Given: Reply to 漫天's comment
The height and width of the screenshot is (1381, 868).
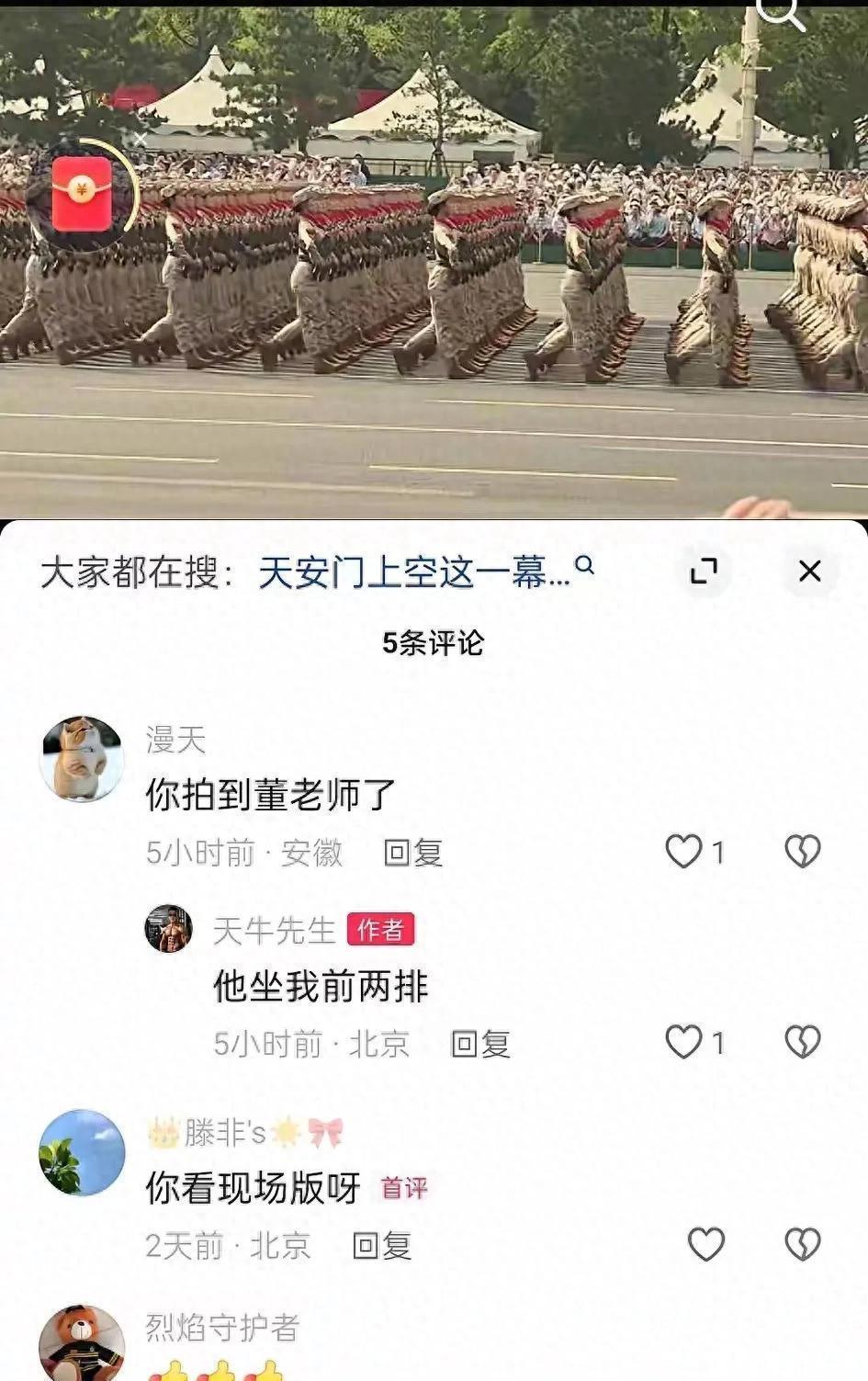Looking at the screenshot, I should tap(412, 853).
